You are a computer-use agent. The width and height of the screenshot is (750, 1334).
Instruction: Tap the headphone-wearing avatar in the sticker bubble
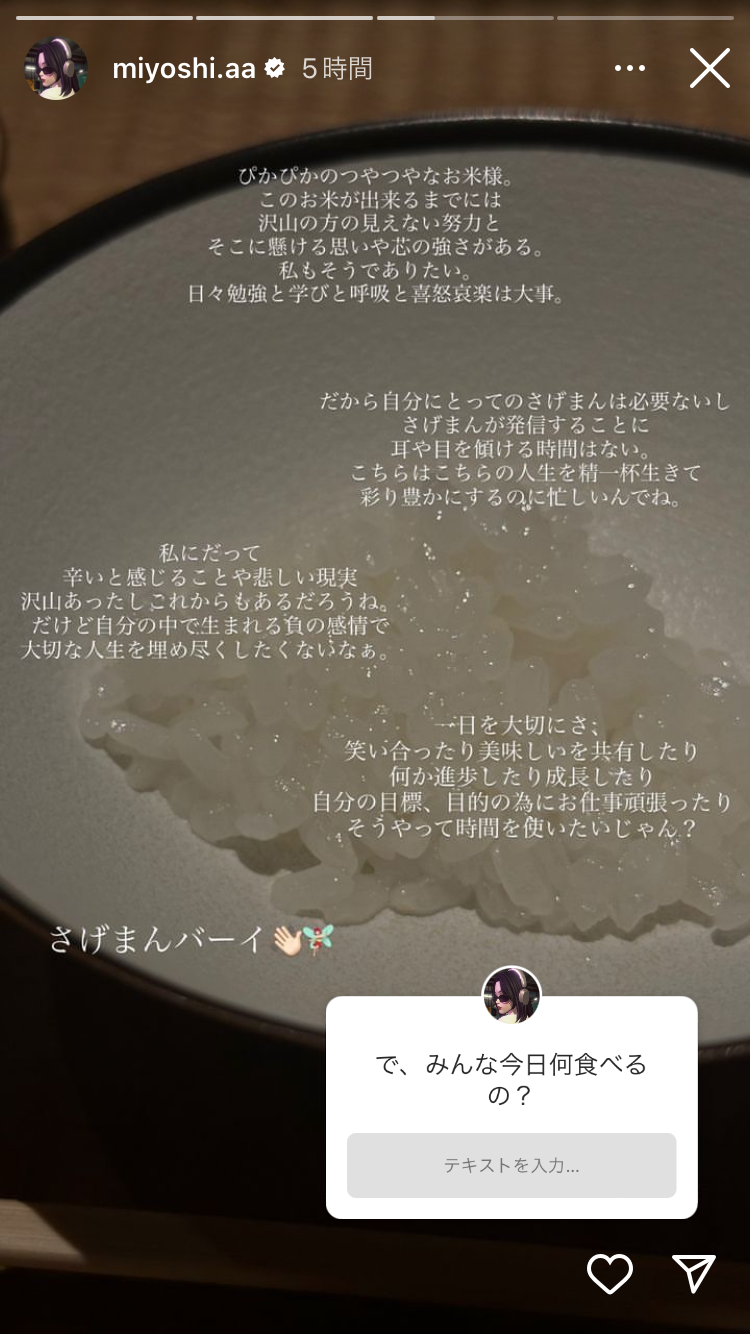coord(511,994)
